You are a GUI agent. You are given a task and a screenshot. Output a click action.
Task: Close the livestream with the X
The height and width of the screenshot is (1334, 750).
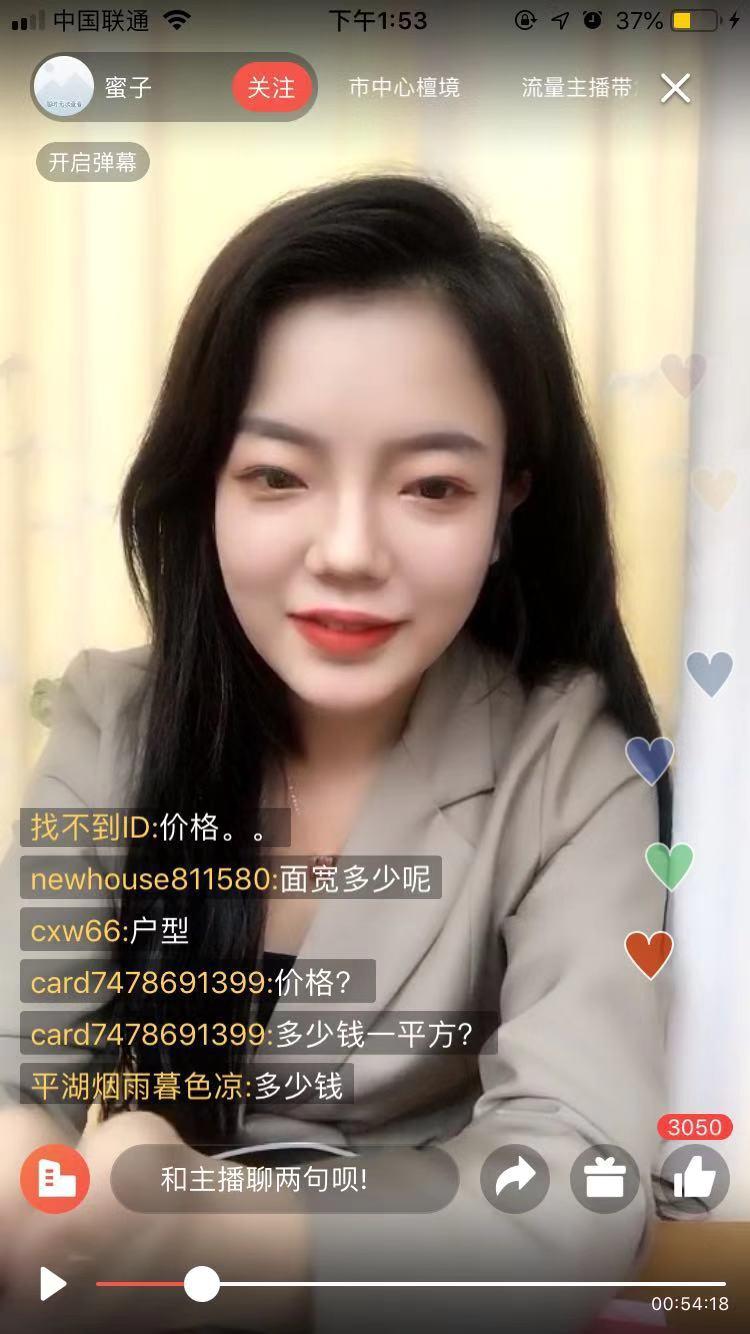[x=675, y=88]
